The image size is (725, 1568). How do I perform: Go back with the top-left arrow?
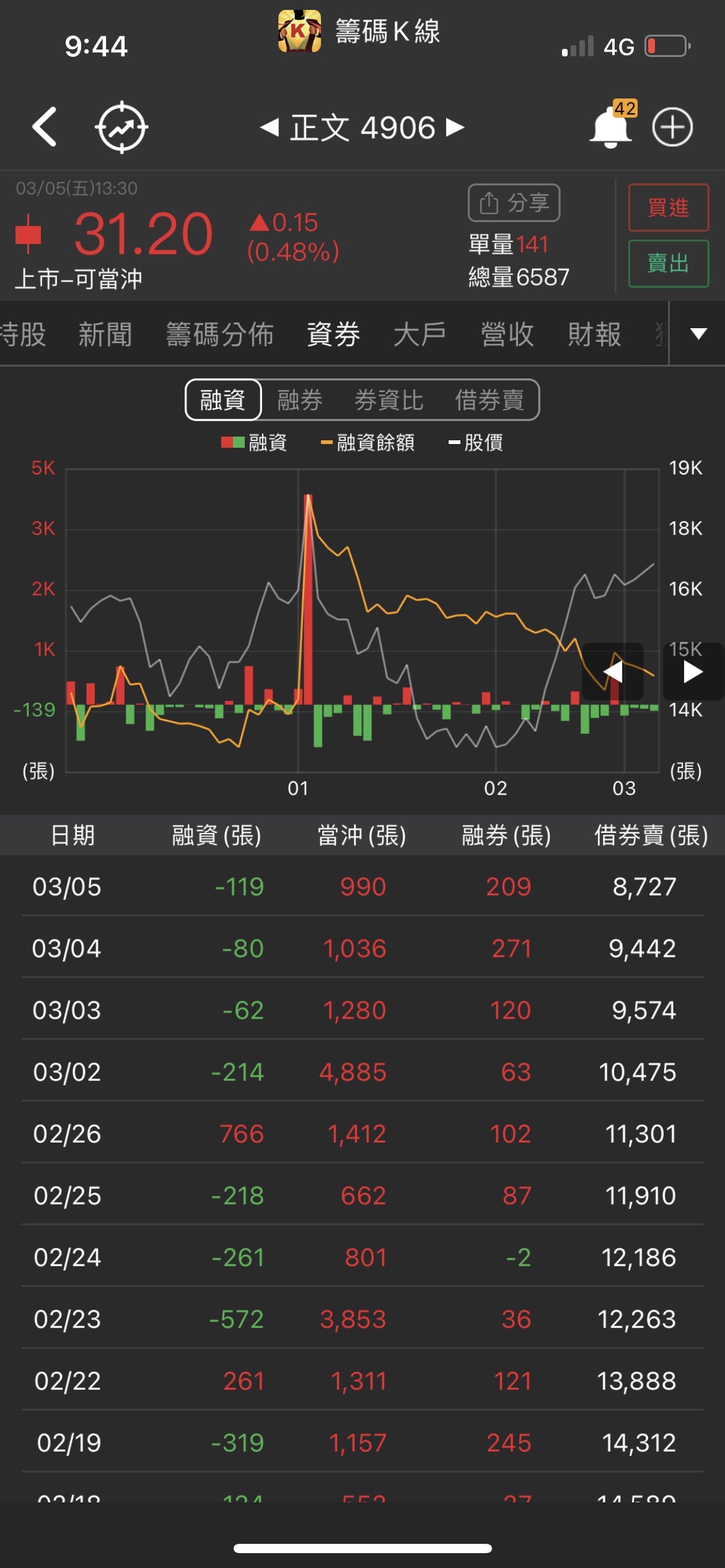tap(45, 127)
